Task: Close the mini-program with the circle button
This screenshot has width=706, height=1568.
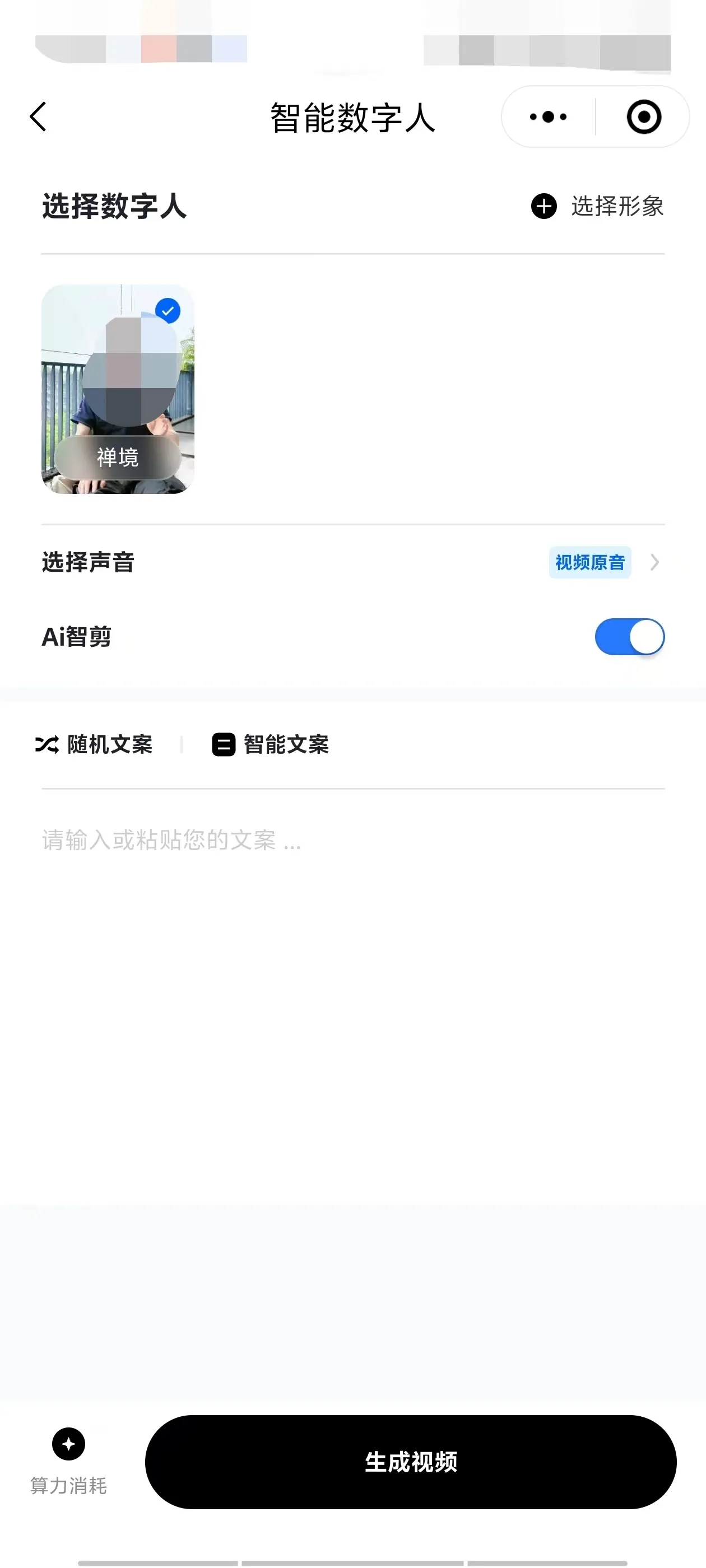Action: [643, 117]
